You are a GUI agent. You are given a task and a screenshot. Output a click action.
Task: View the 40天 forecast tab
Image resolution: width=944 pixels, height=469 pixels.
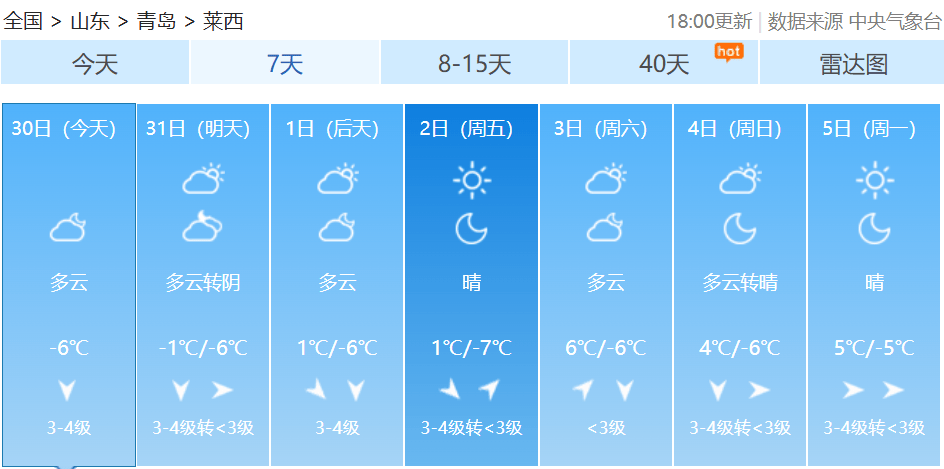(664, 64)
